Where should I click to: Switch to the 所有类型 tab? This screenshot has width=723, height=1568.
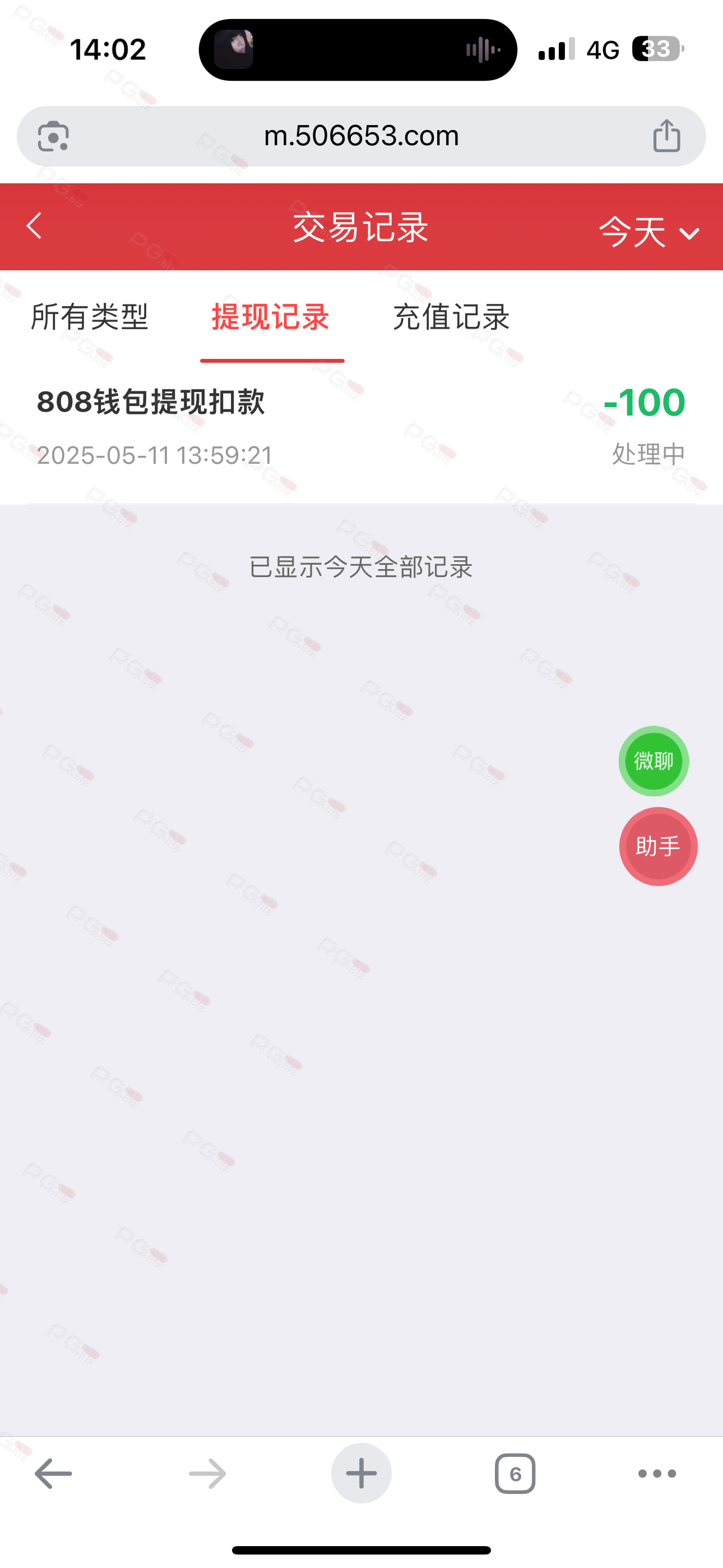pyautogui.click(x=90, y=317)
